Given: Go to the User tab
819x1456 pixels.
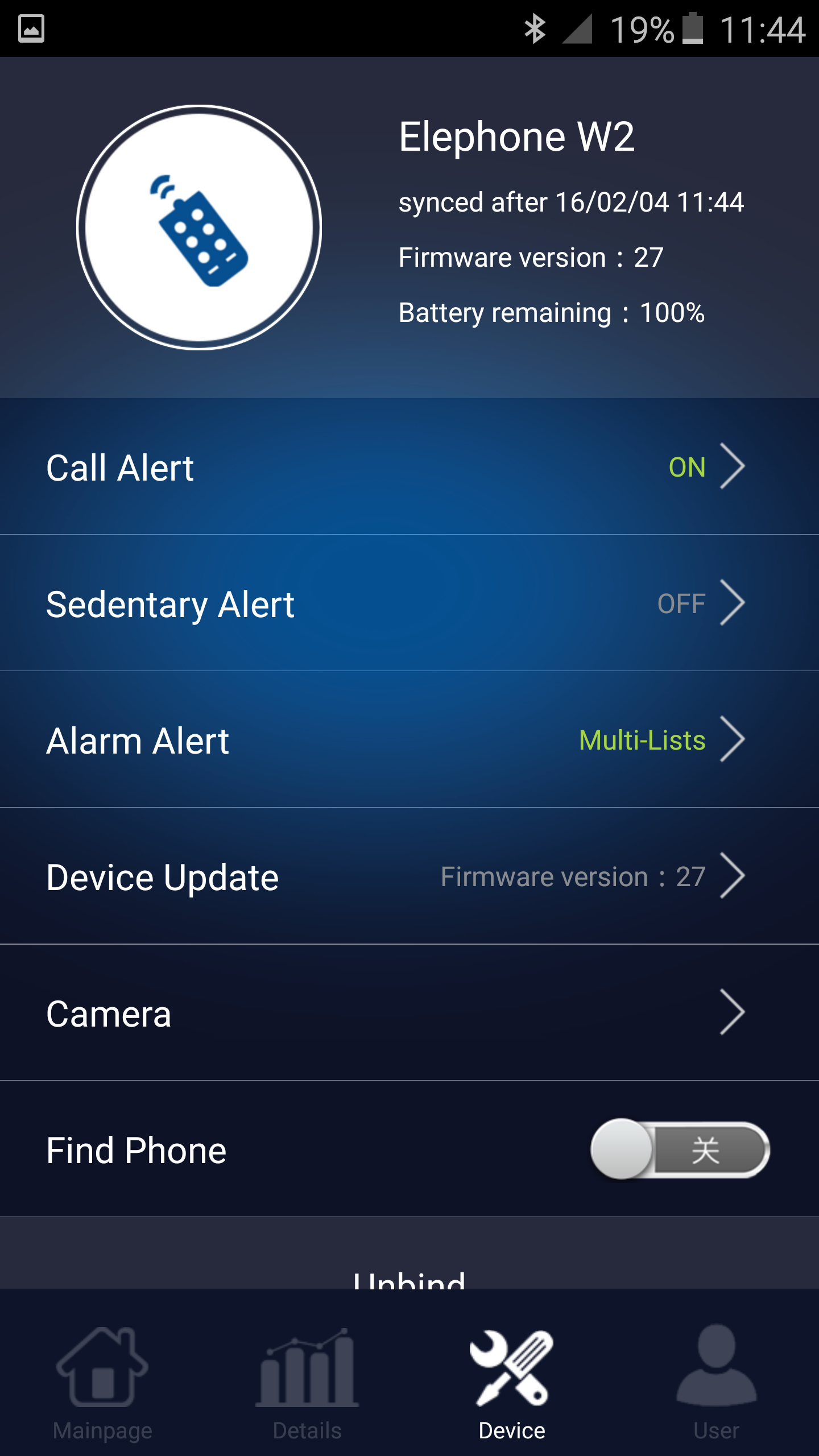Looking at the screenshot, I should [x=717, y=1382].
